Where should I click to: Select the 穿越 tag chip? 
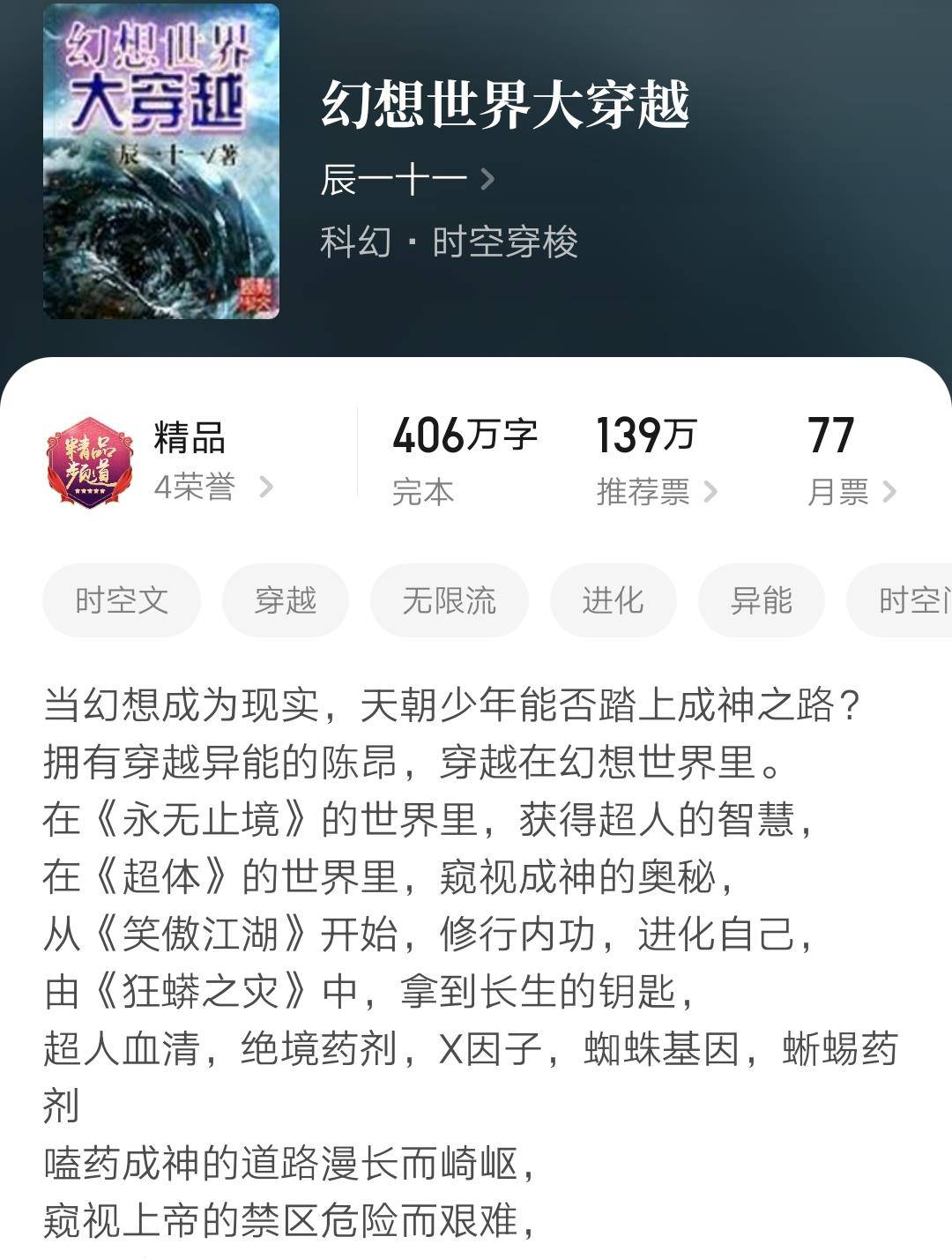click(x=285, y=600)
